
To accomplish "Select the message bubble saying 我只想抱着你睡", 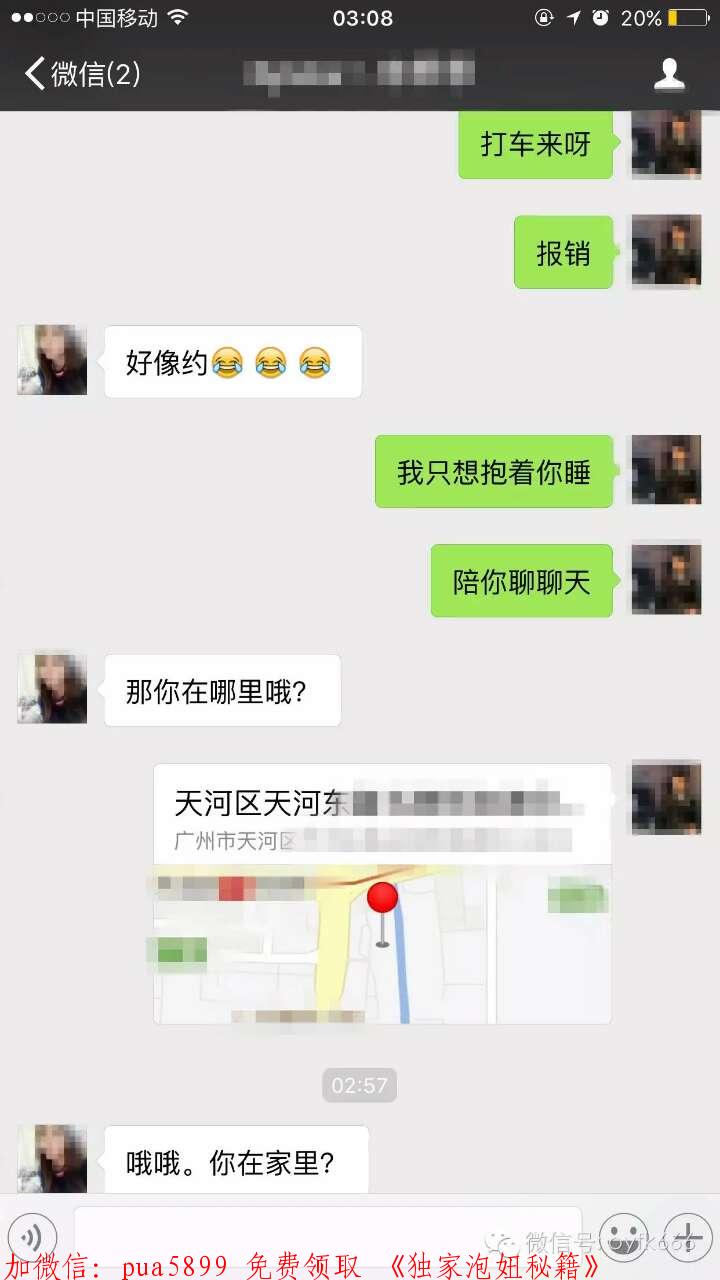I will [x=493, y=471].
